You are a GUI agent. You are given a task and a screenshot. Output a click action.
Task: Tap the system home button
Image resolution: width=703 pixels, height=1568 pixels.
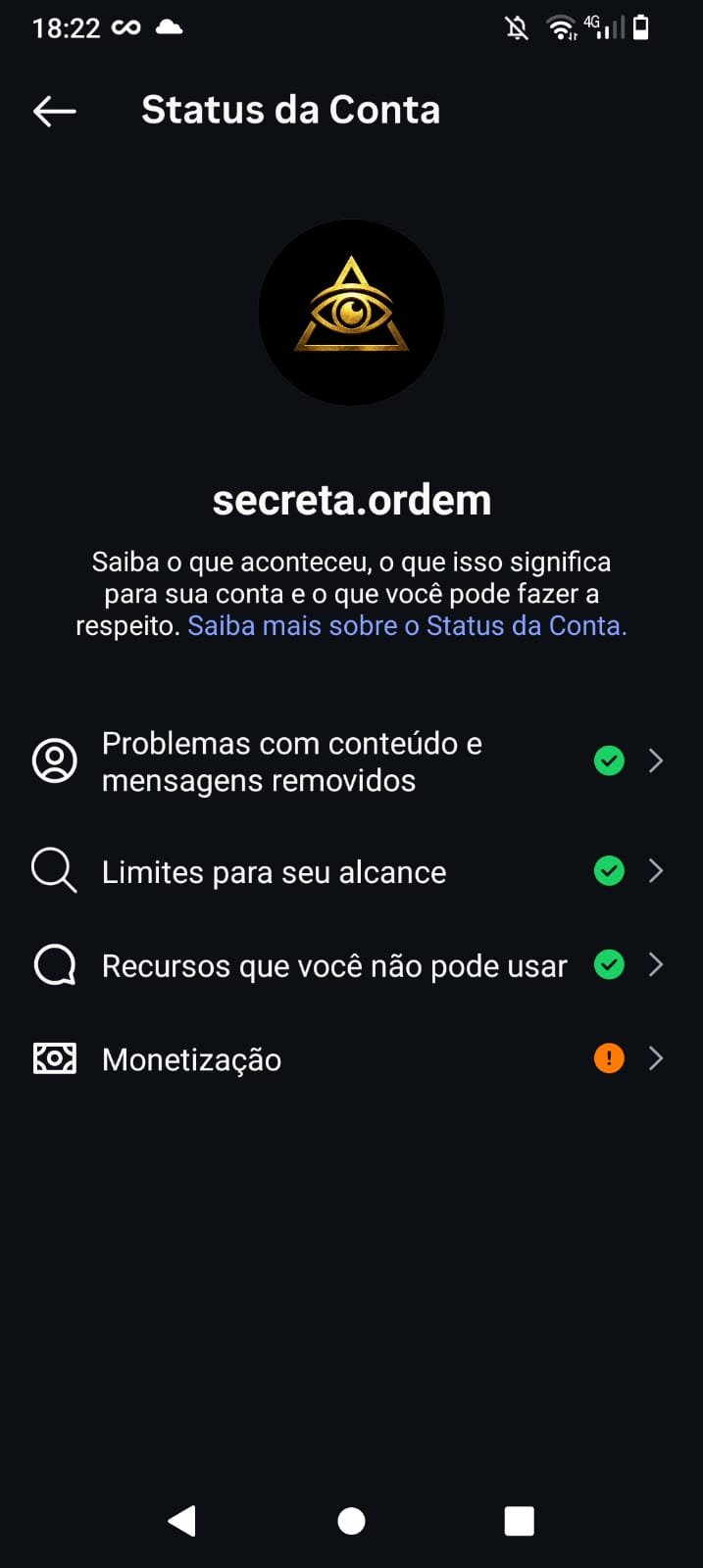tap(351, 1520)
